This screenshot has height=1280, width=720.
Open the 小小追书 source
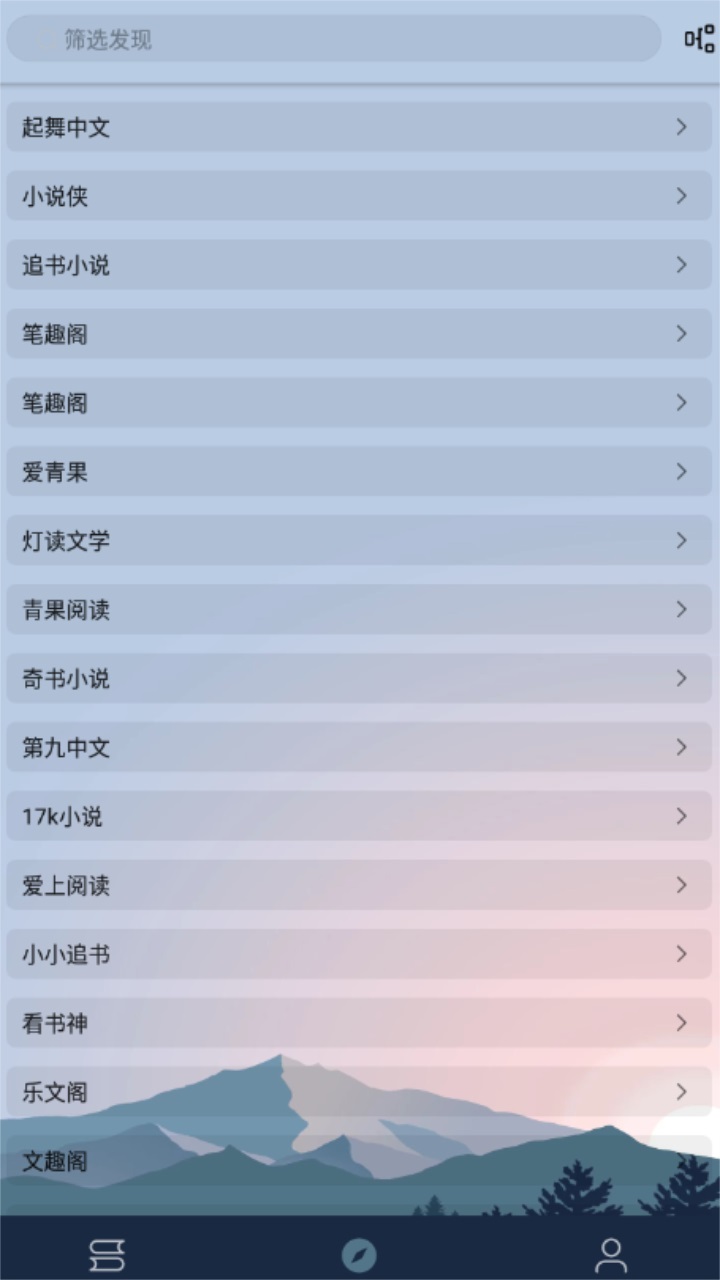click(x=360, y=954)
